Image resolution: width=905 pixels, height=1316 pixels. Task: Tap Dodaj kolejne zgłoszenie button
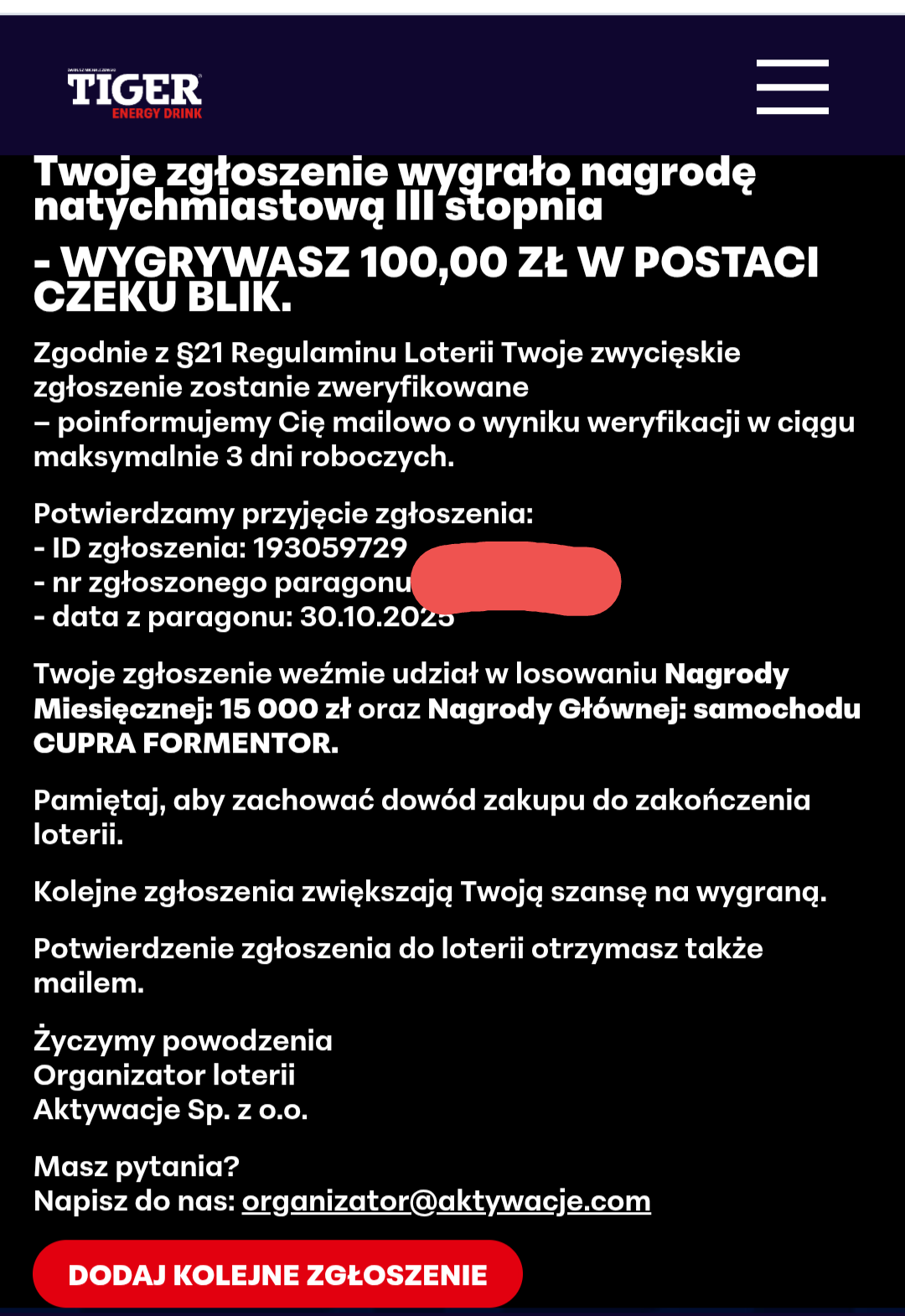tap(277, 1274)
